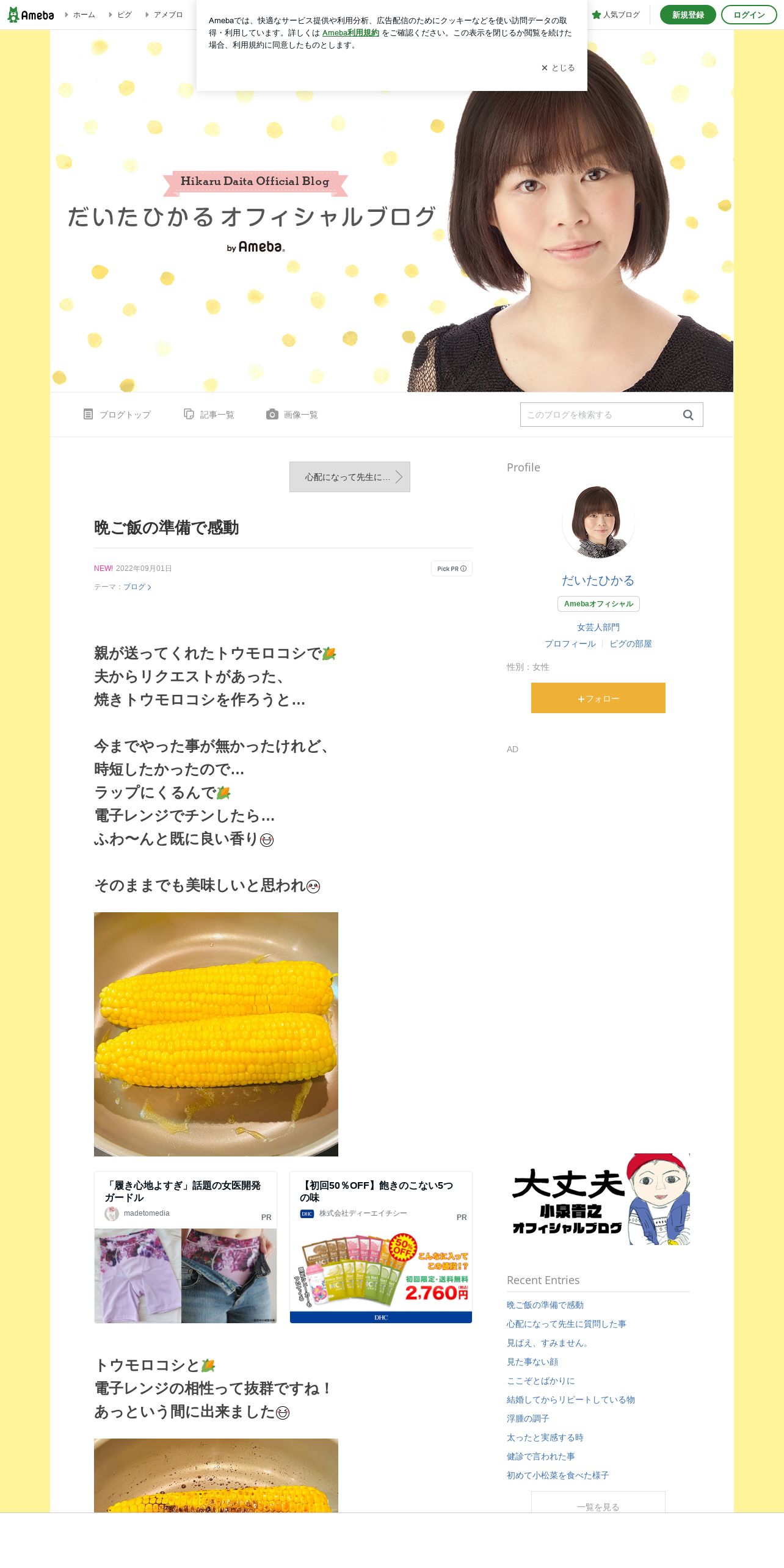Open the Ameba利用規約 link
784x1568 pixels.
[x=350, y=33]
